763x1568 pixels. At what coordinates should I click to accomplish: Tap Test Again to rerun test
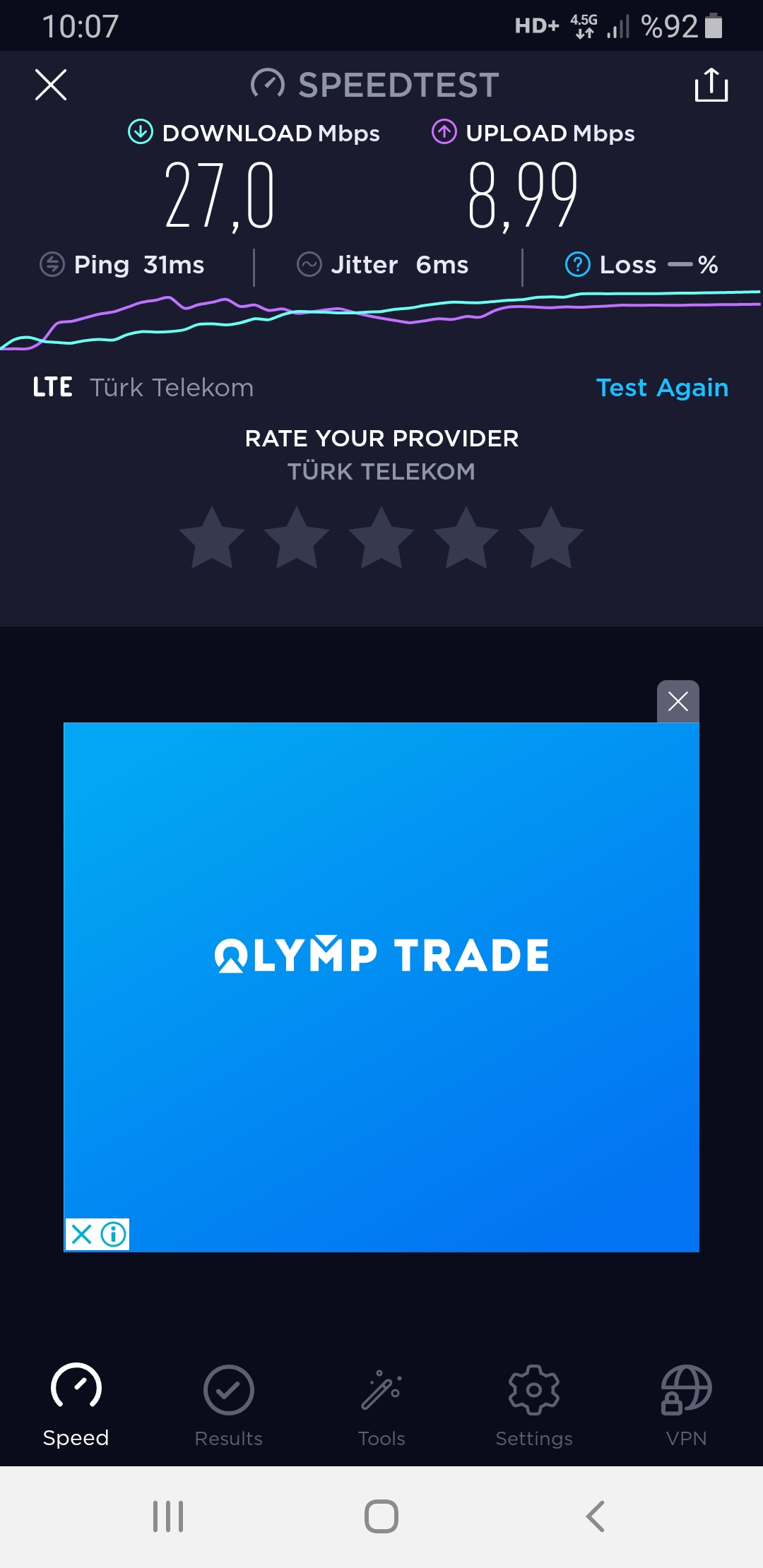point(662,388)
